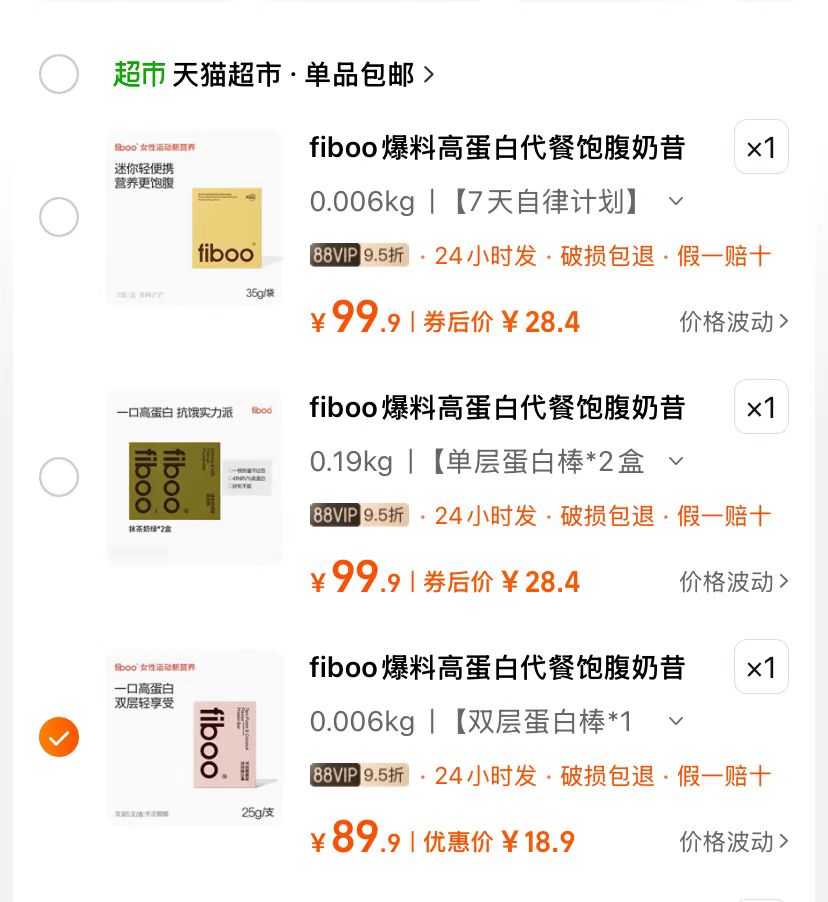Image resolution: width=828 pixels, height=902 pixels.
Task: Click the 优惠价 ¥18.9 label
Action: (x=498, y=841)
